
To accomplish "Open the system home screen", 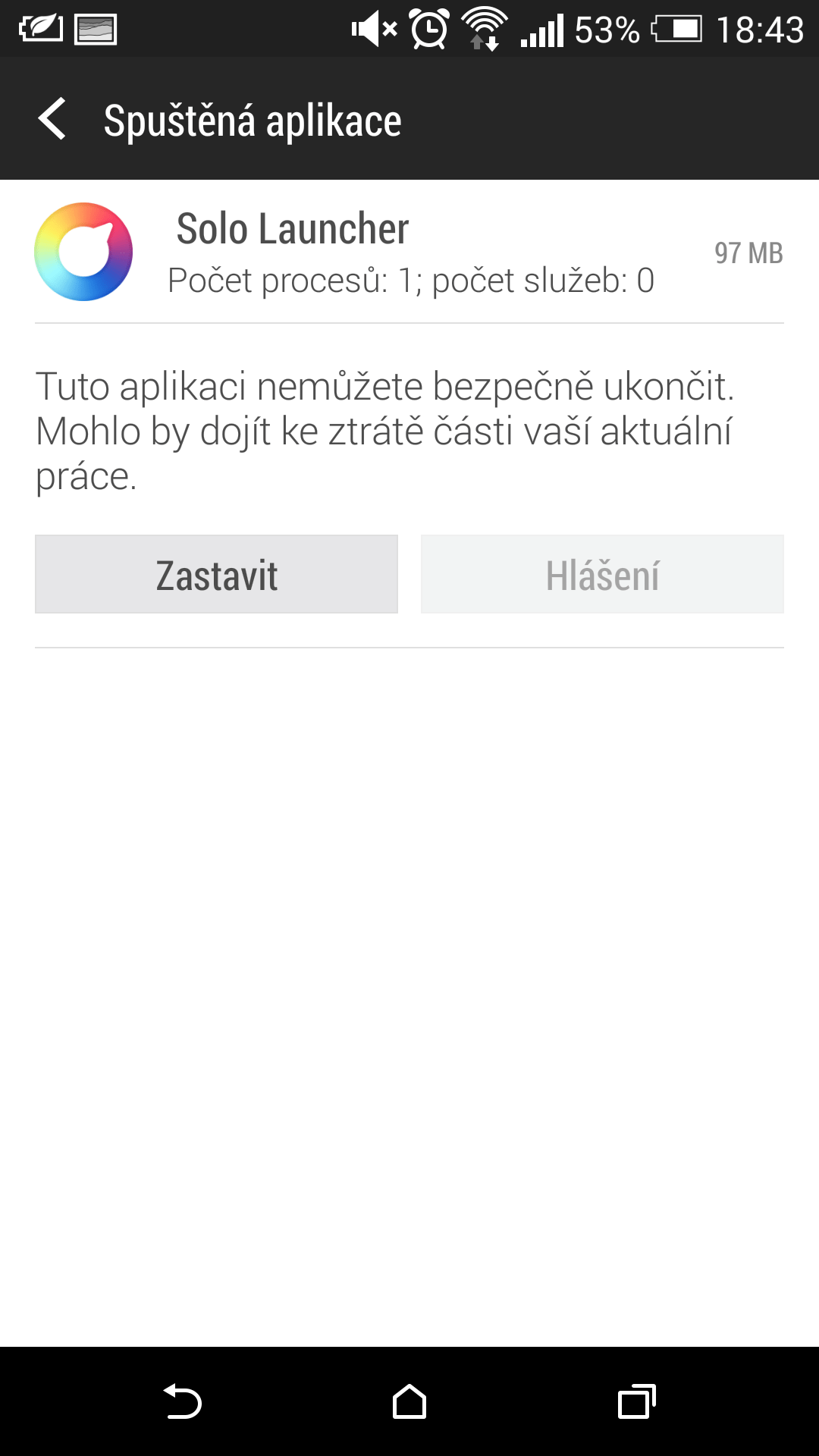I will click(x=409, y=1401).
